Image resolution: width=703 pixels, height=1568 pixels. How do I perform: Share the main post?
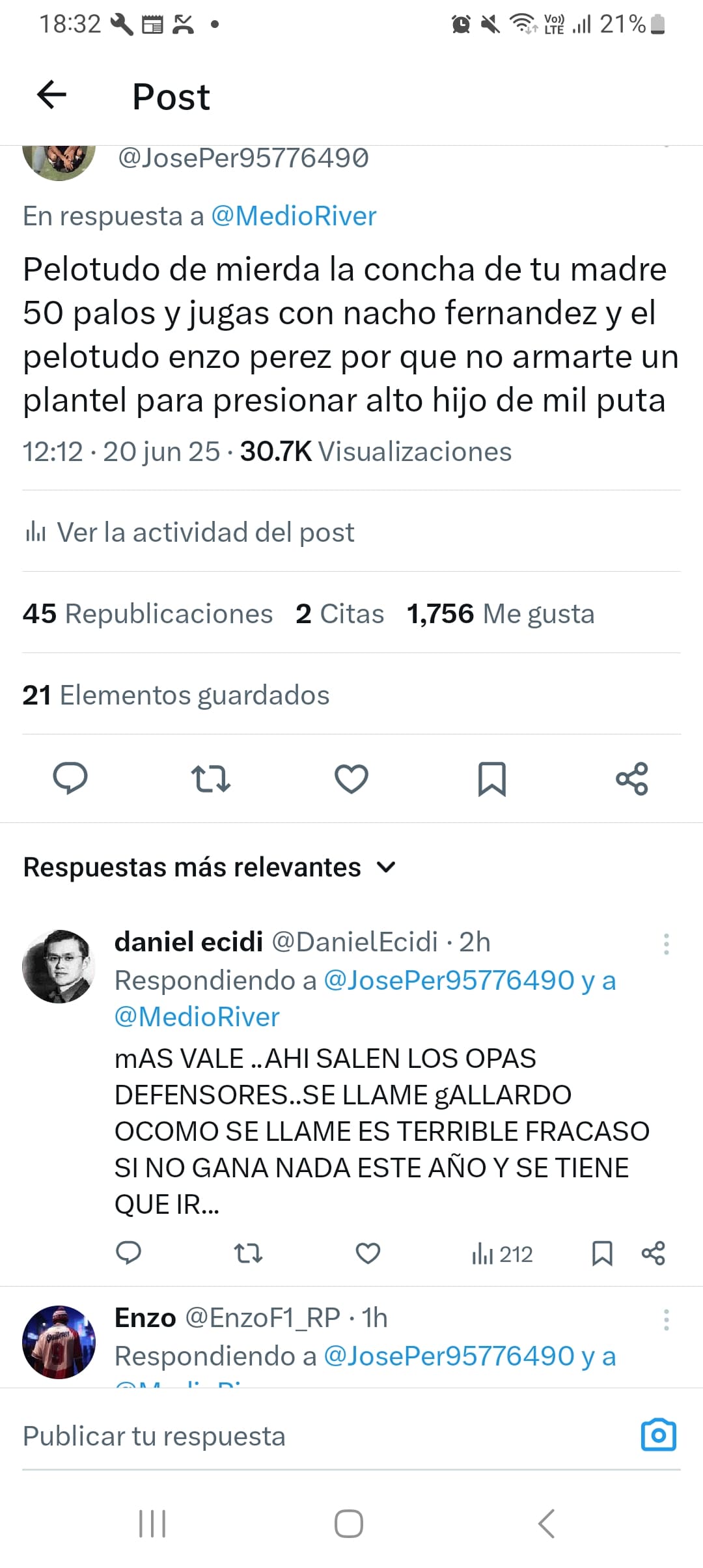(x=632, y=778)
